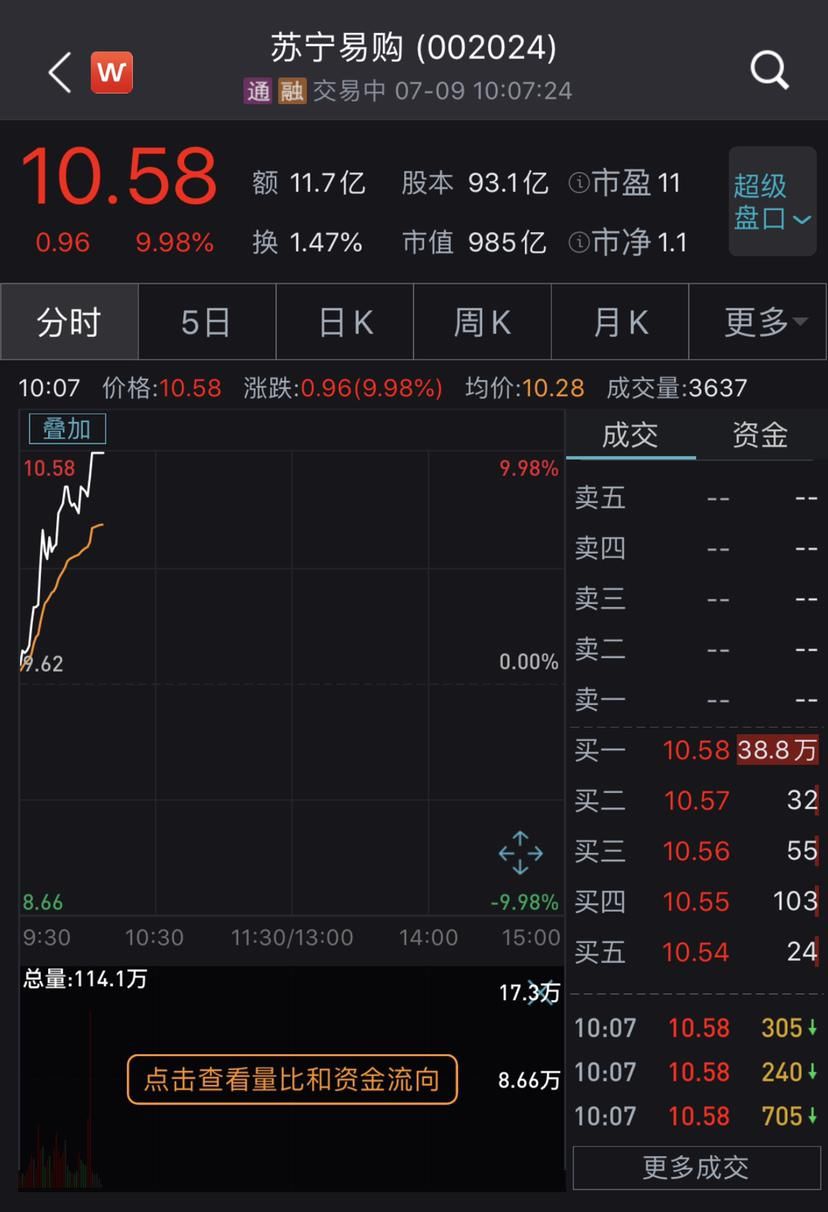Expand the 更多 chart type menu
828x1212 pixels.
[x=758, y=321]
